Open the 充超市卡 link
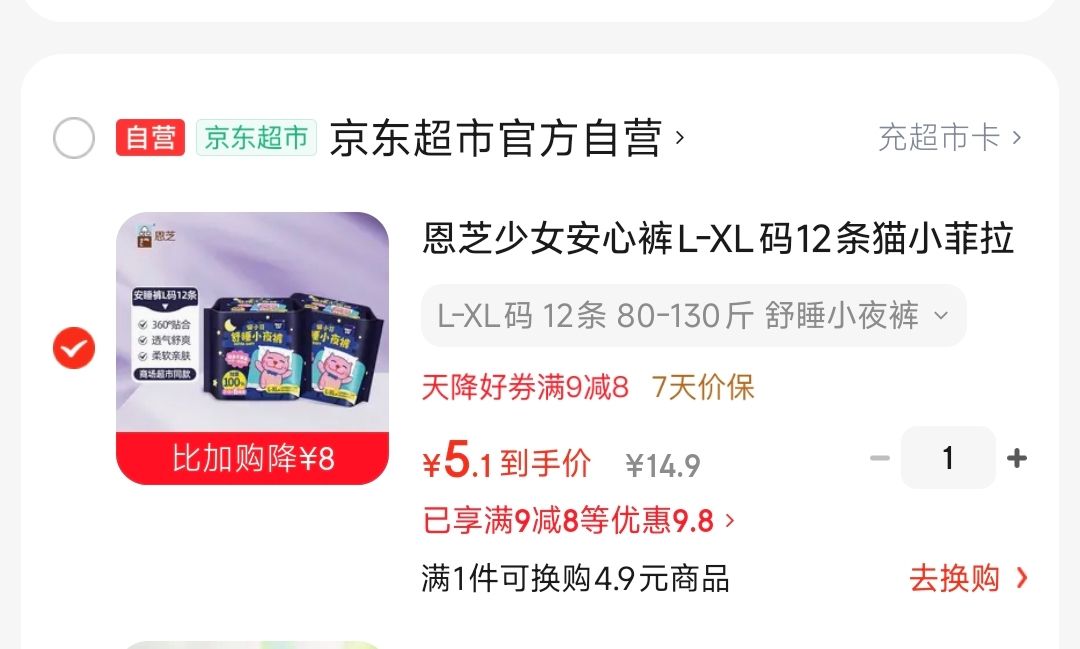Screen dimensions: 1080x649 (x=950, y=138)
